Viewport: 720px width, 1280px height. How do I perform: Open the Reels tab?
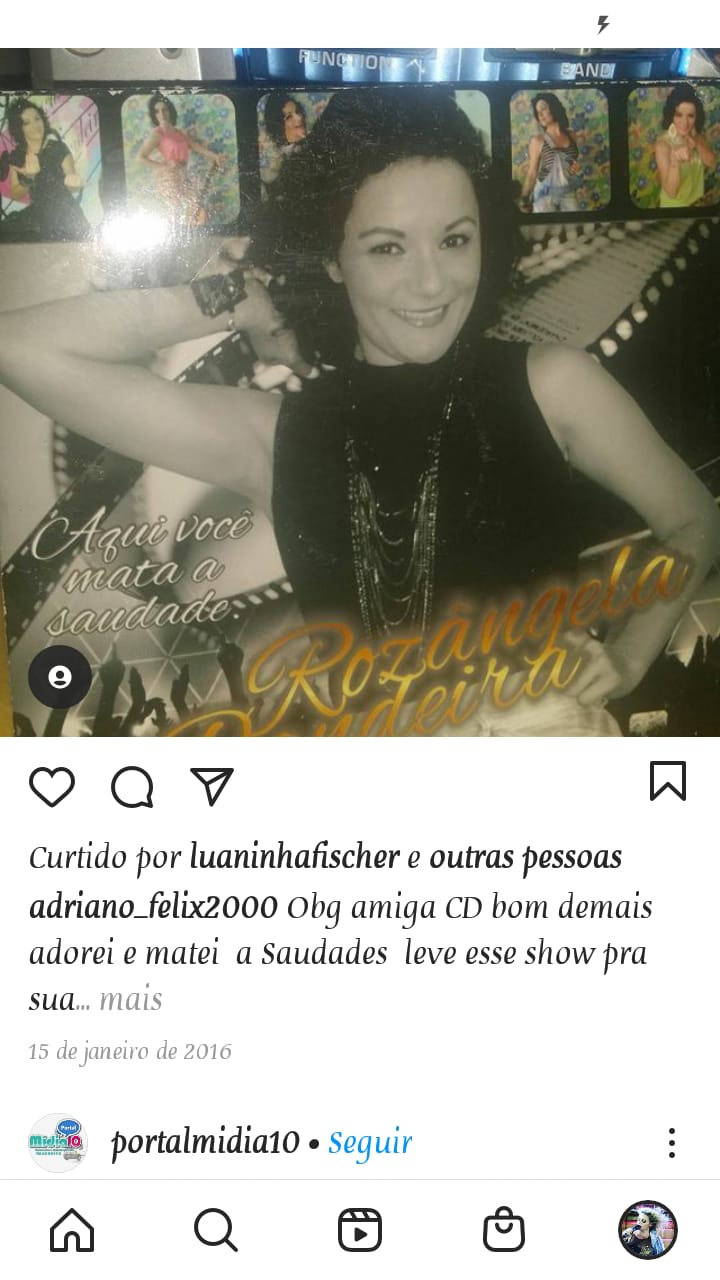(360, 1230)
